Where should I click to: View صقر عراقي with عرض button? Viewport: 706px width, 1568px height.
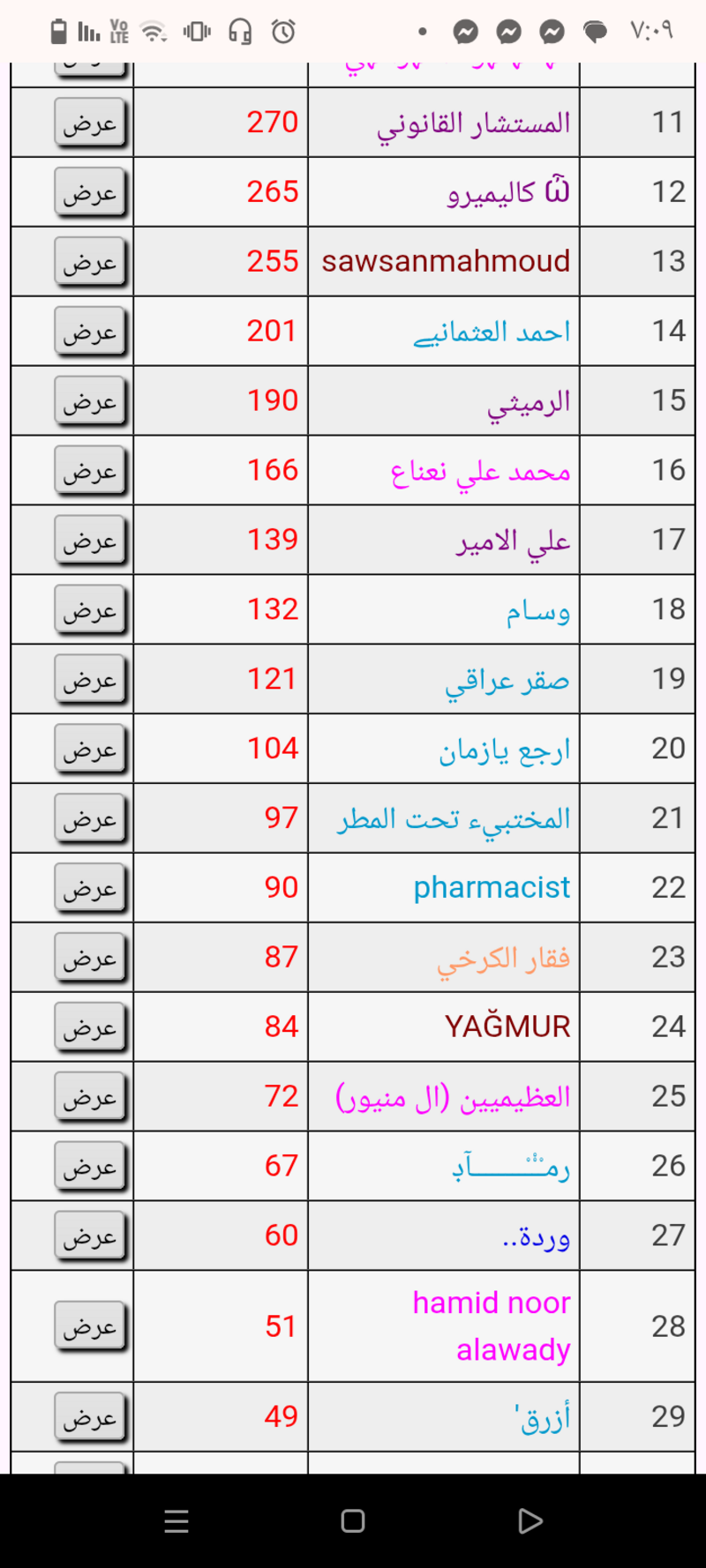(90, 681)
